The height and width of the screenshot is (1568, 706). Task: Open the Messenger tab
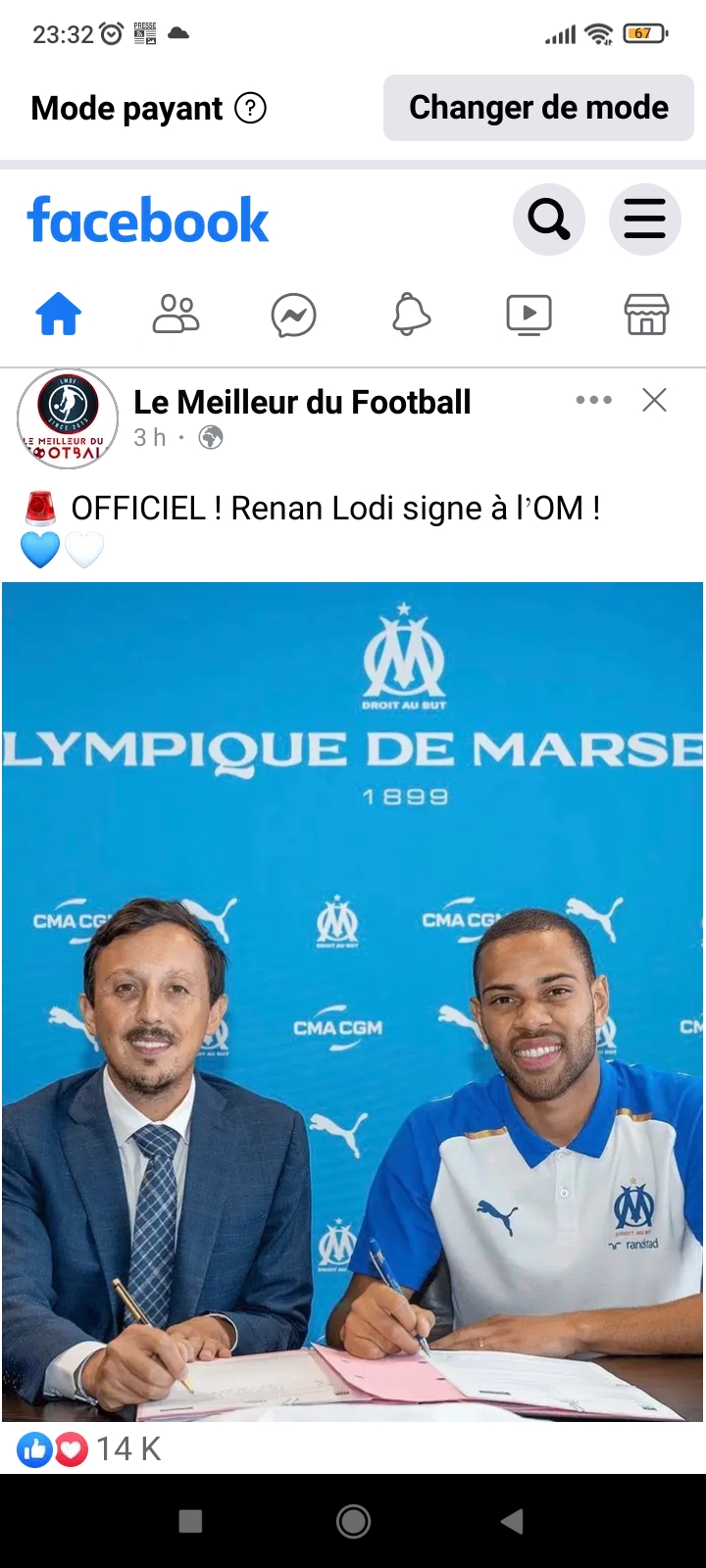tap(294, 317)
